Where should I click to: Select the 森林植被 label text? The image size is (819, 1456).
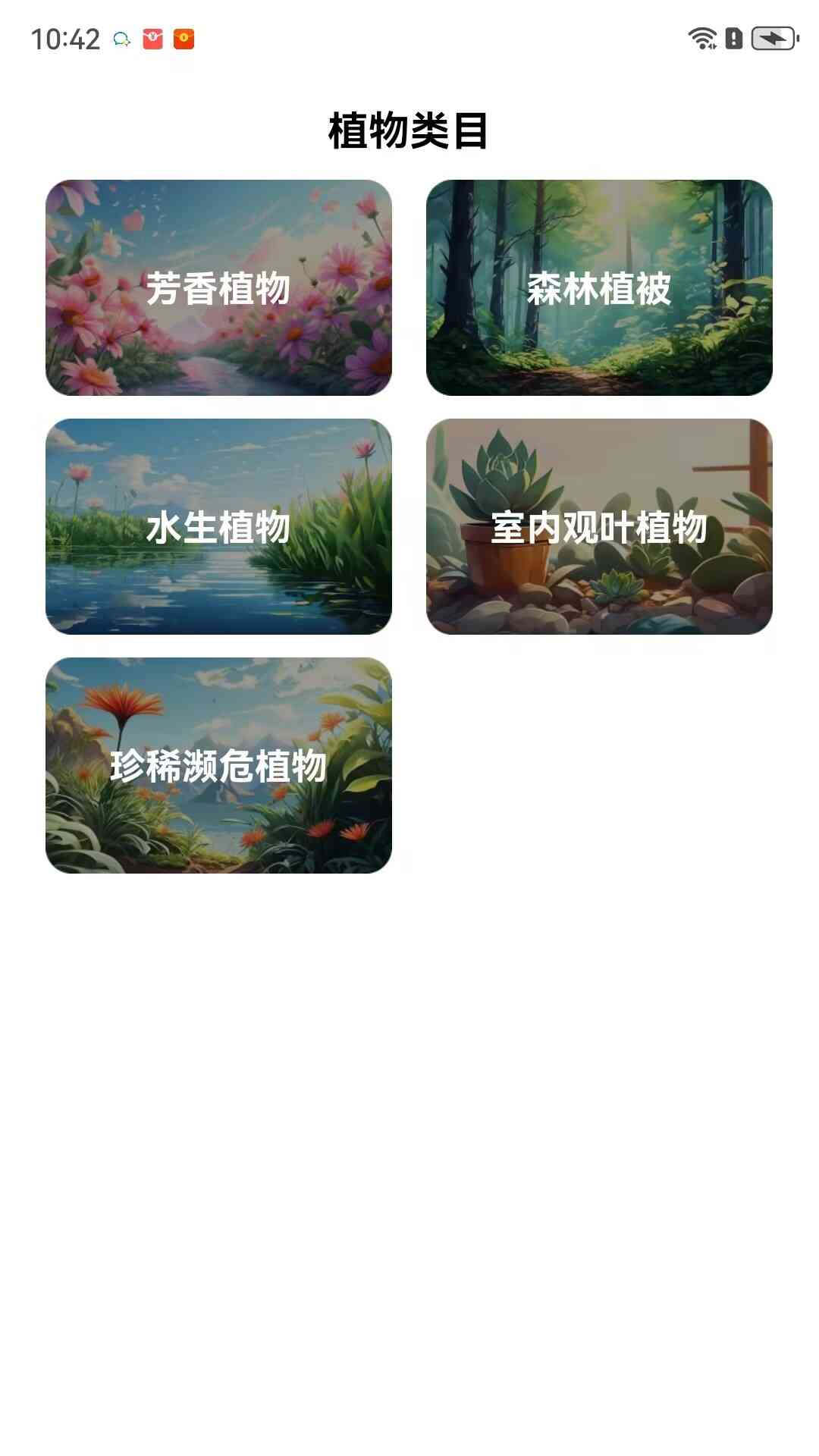600,288
